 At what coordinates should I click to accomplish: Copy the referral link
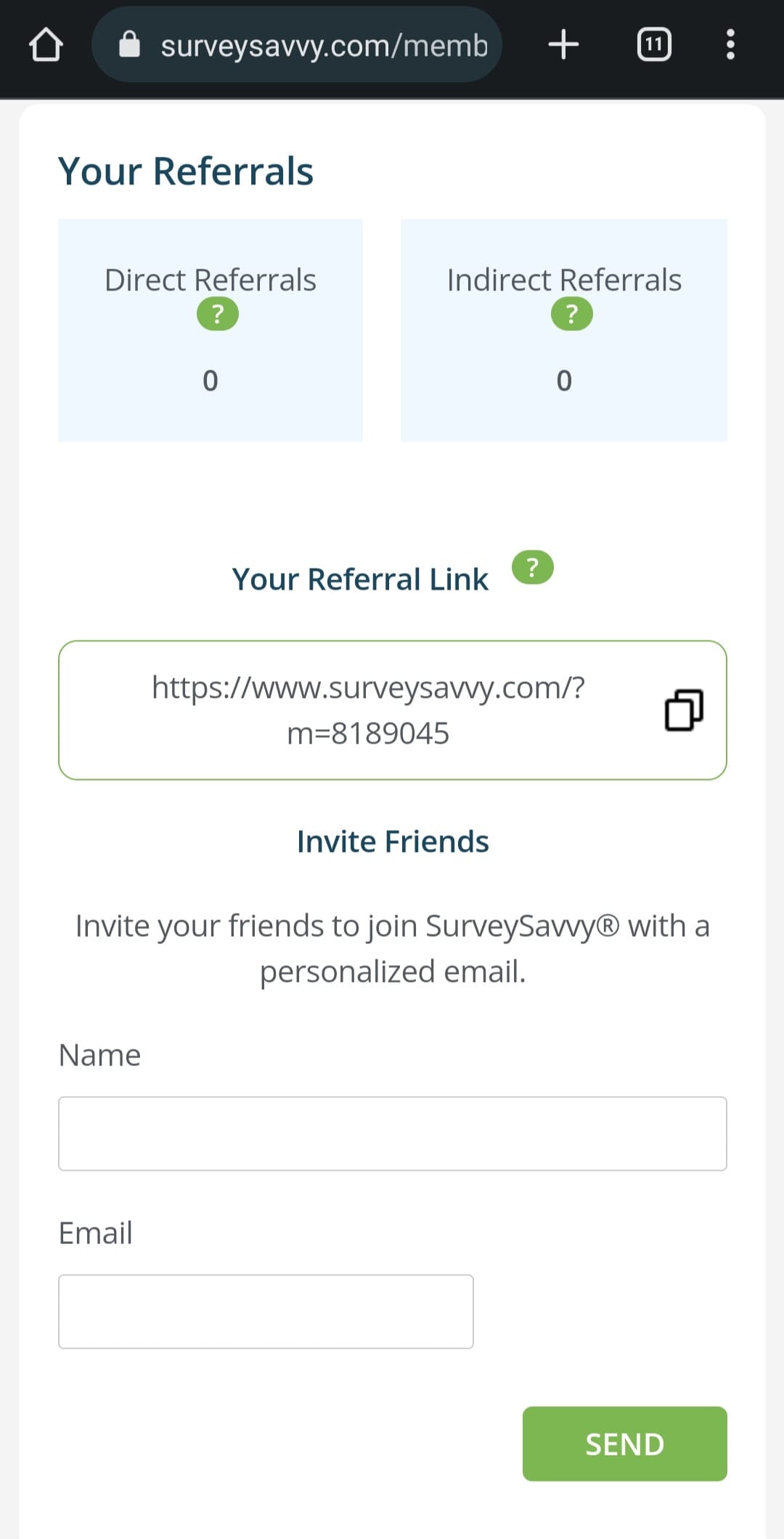(x=684, y=710)
